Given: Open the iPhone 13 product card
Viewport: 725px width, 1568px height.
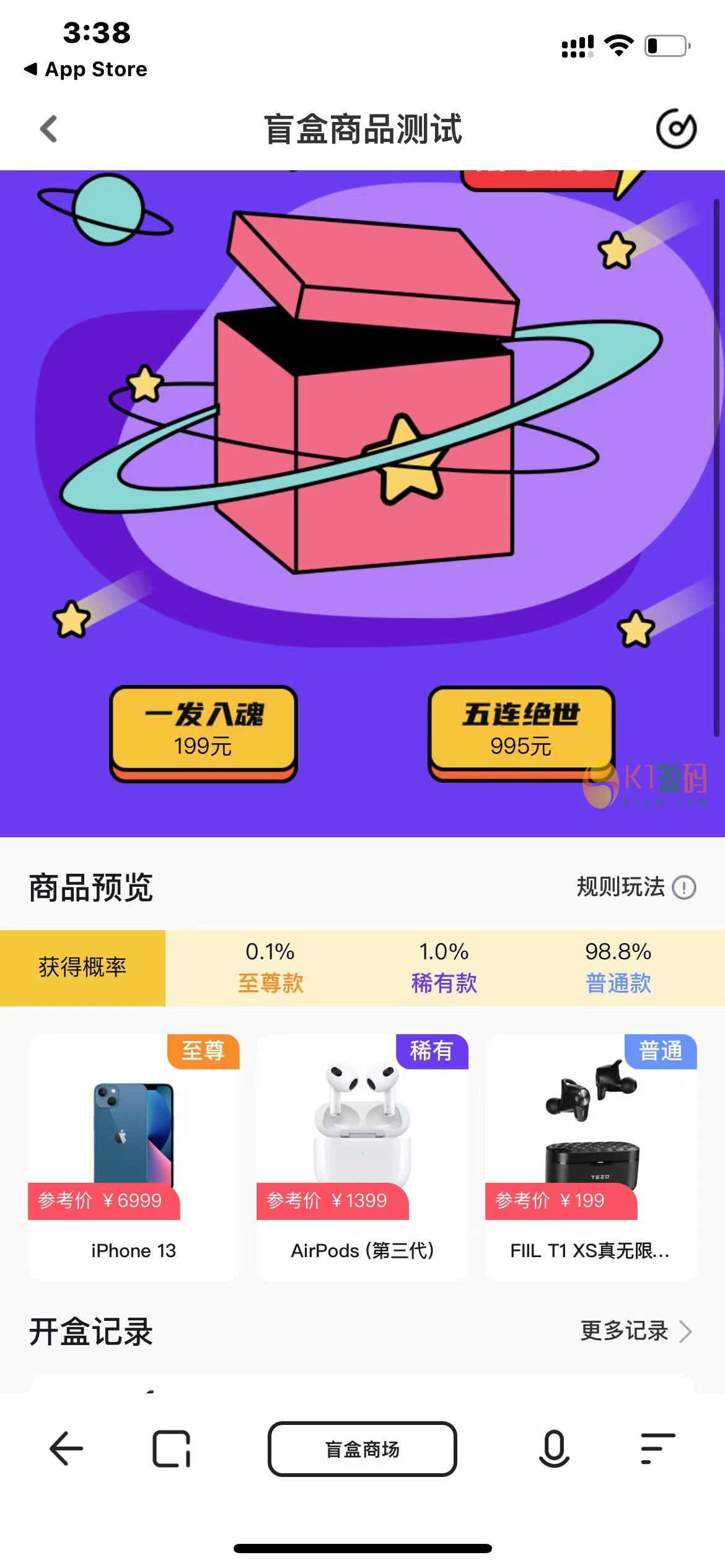Looking at the screenshot, I should [134, 1156].
